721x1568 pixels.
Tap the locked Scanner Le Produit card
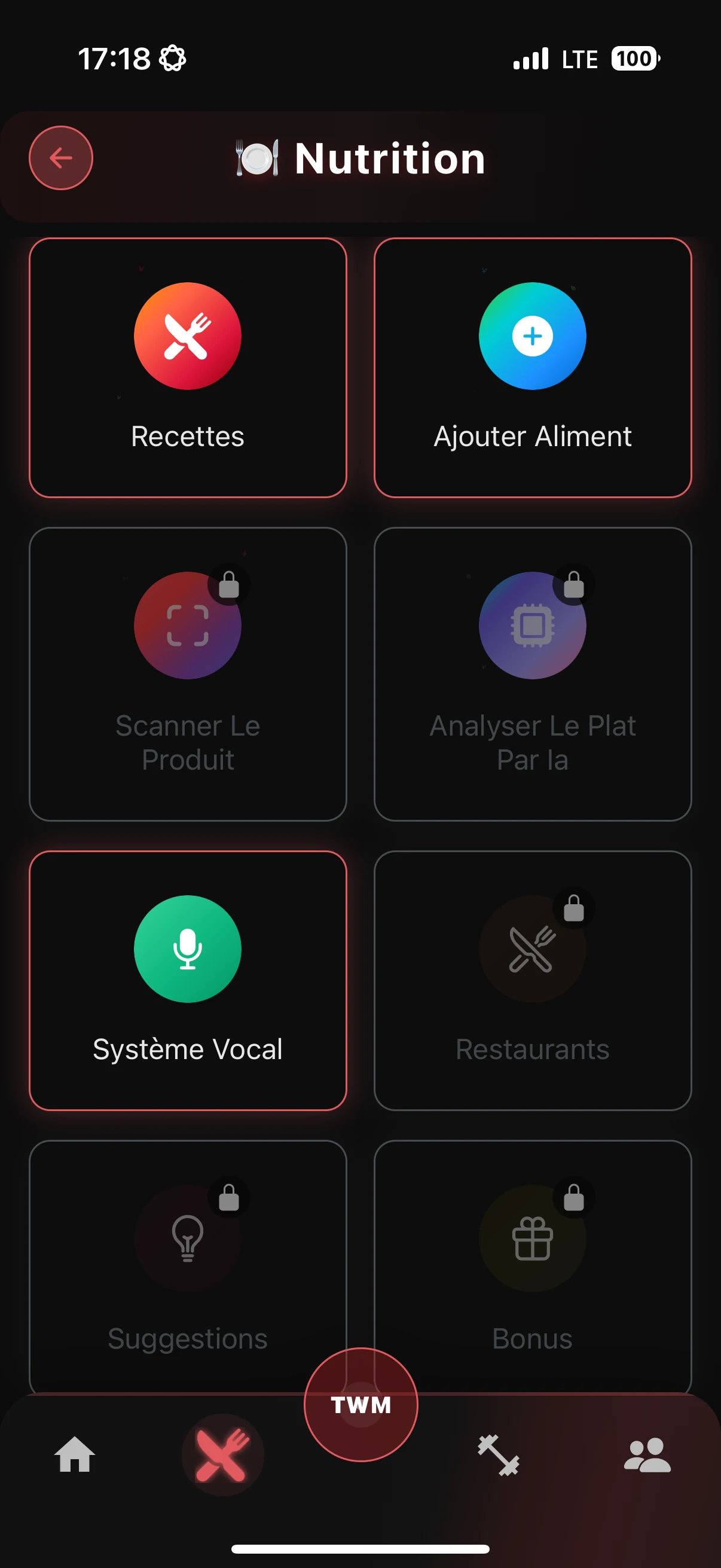[187, 674]
